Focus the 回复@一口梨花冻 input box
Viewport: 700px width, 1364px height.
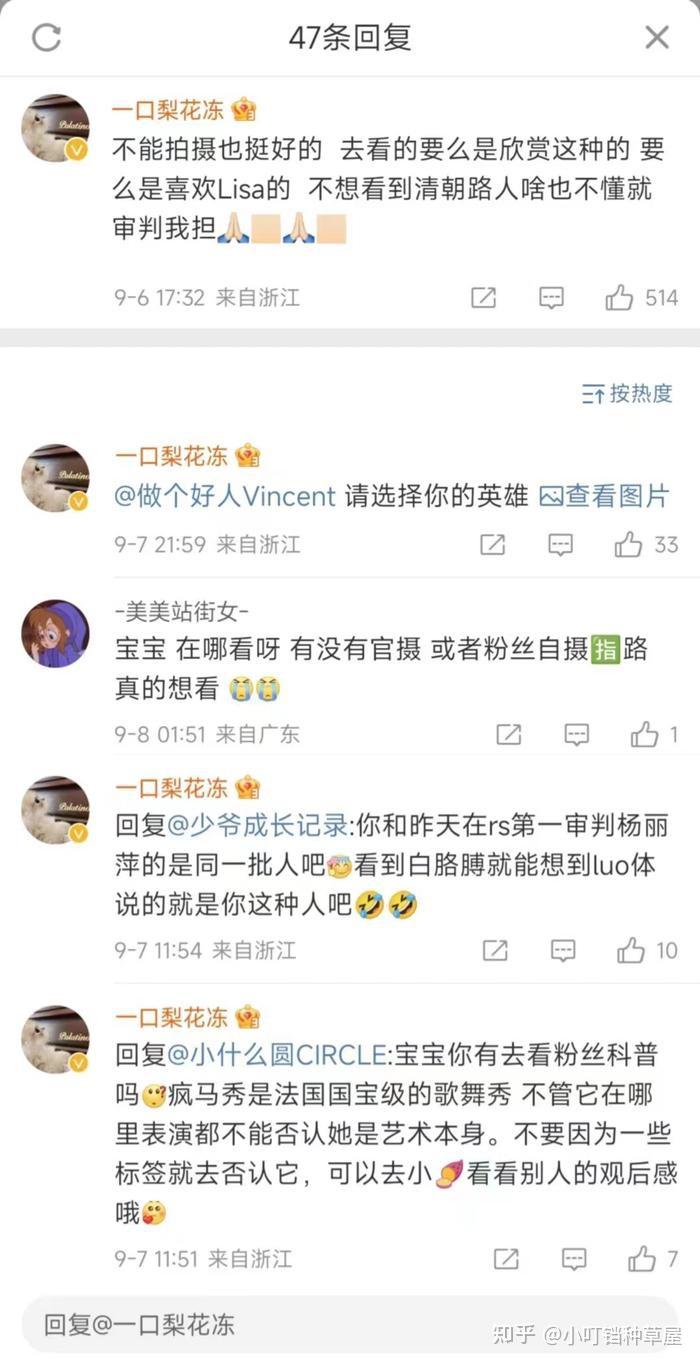300,1326
